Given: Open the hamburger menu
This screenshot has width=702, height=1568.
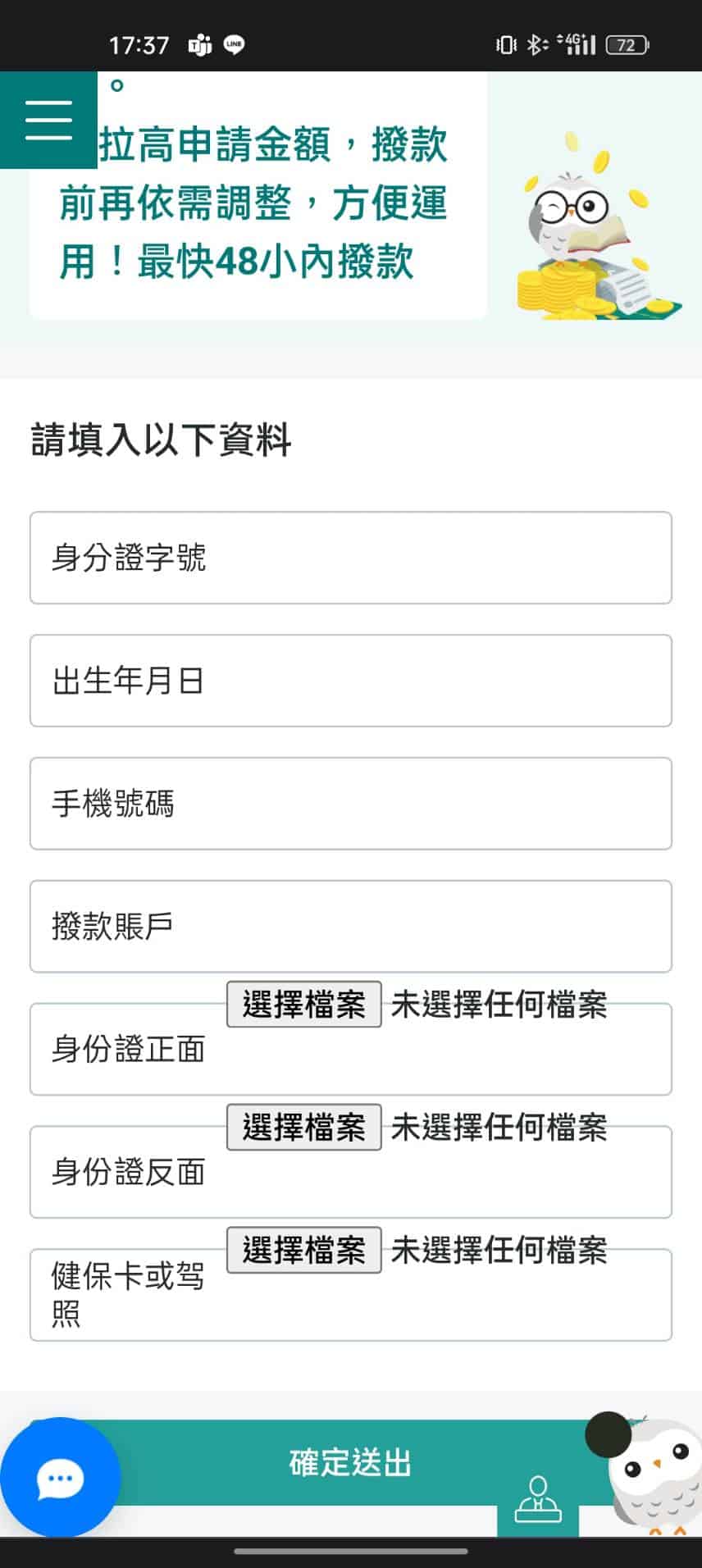Looking at the screenshot, I should [x=48, y=120].
